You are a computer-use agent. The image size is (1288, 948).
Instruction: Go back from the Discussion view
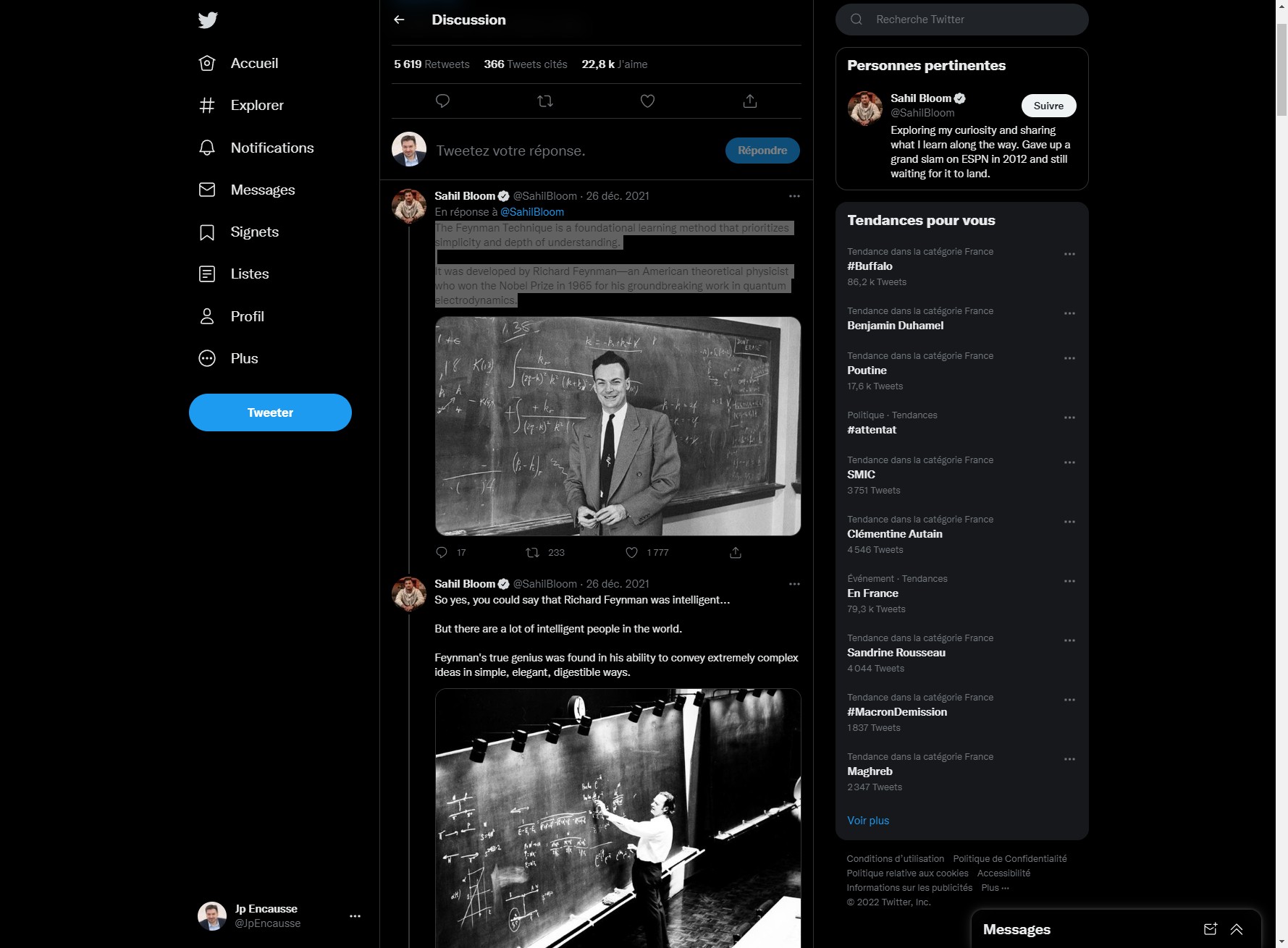pyautogui.click(x=399, y=20)
